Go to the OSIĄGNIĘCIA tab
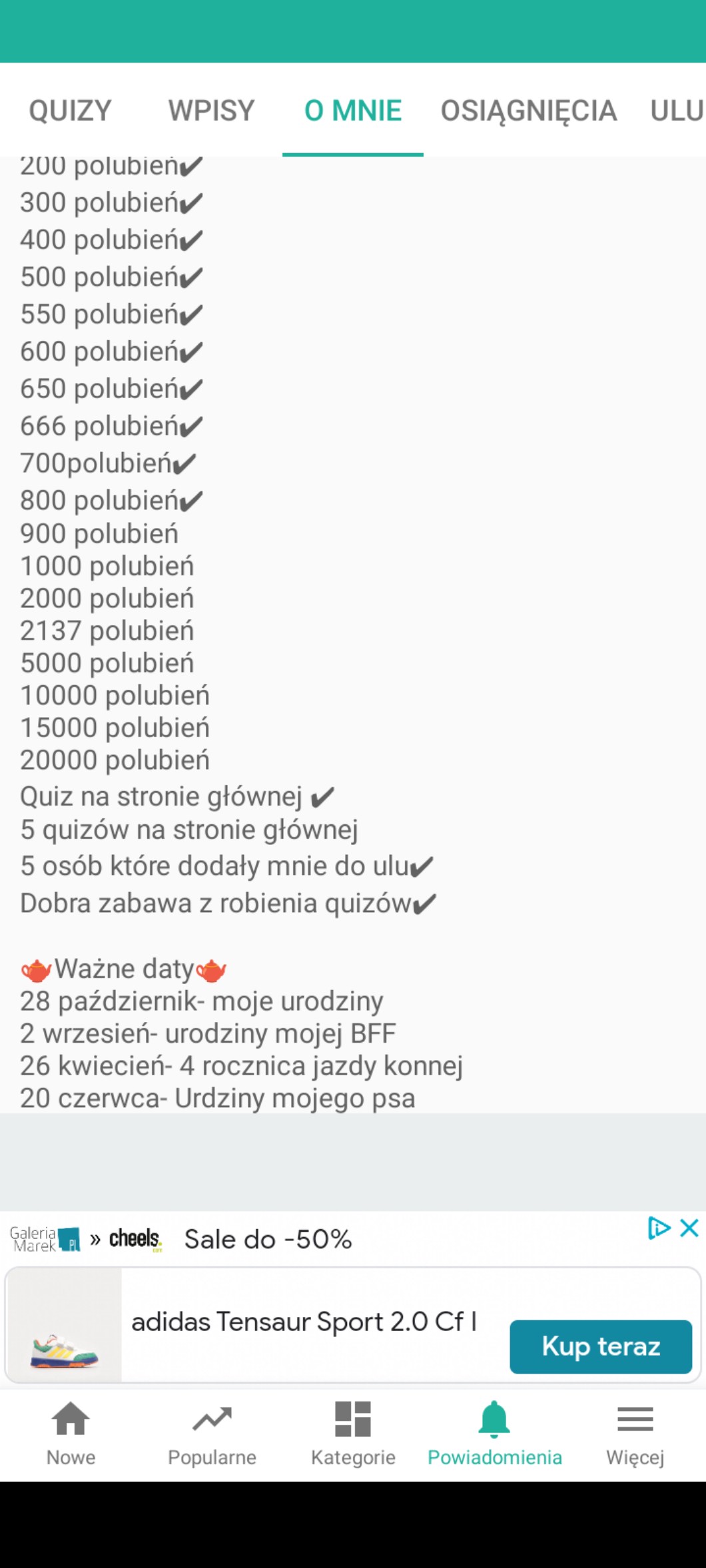 [x=529, y=111]
